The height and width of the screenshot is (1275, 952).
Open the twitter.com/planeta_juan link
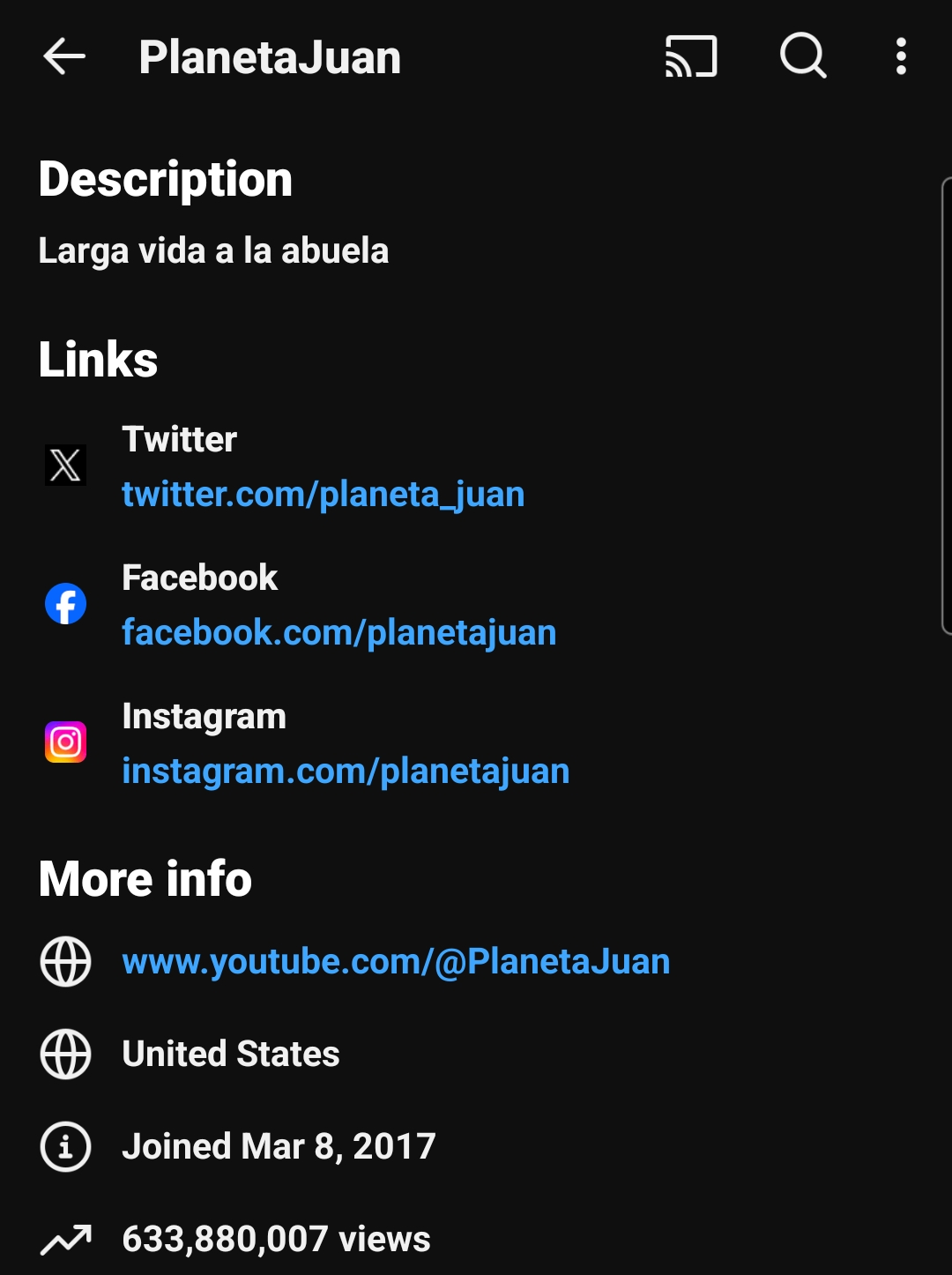point(323,495)
